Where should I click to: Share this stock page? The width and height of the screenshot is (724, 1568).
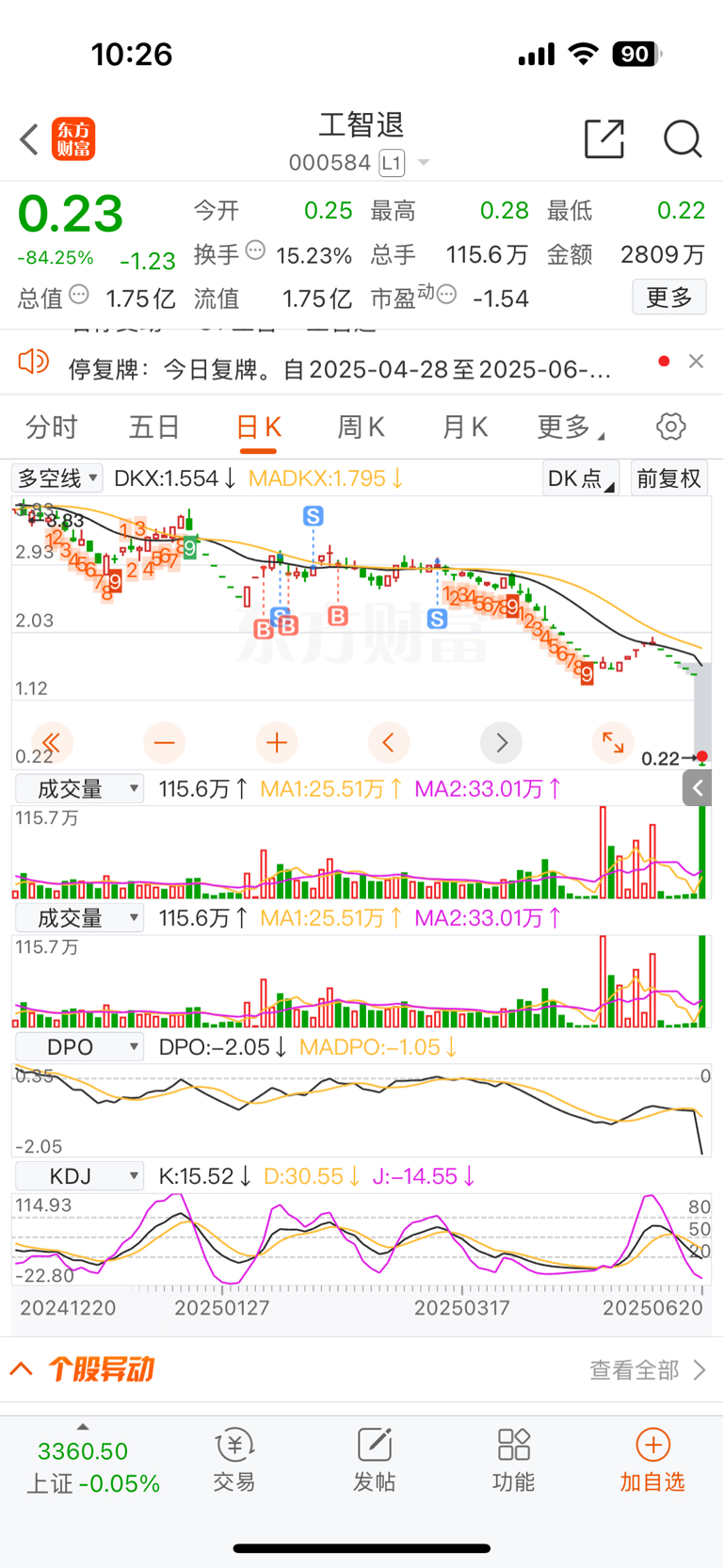coord(604,138)
